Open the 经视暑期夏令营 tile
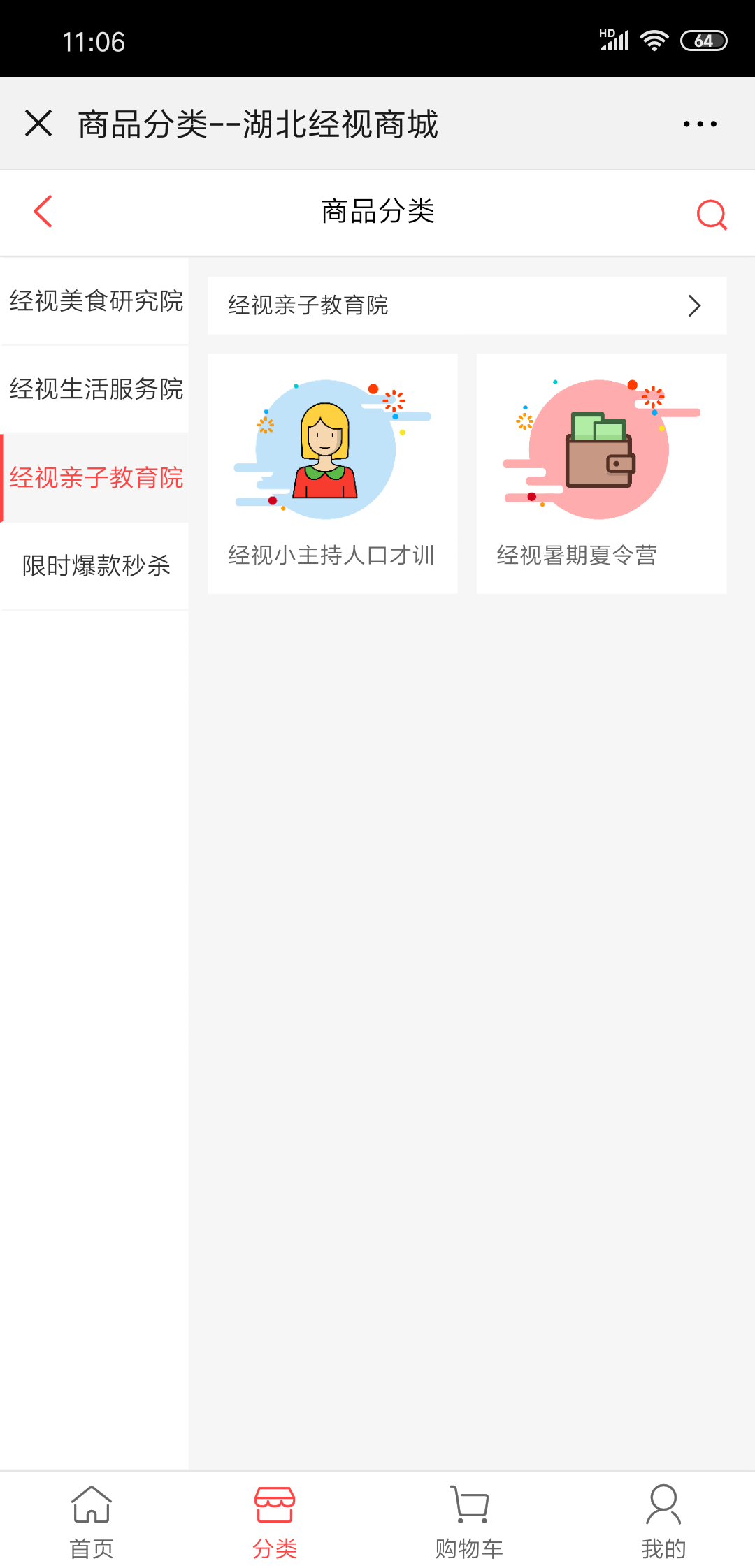755x1568 pixels. [601, 473]
